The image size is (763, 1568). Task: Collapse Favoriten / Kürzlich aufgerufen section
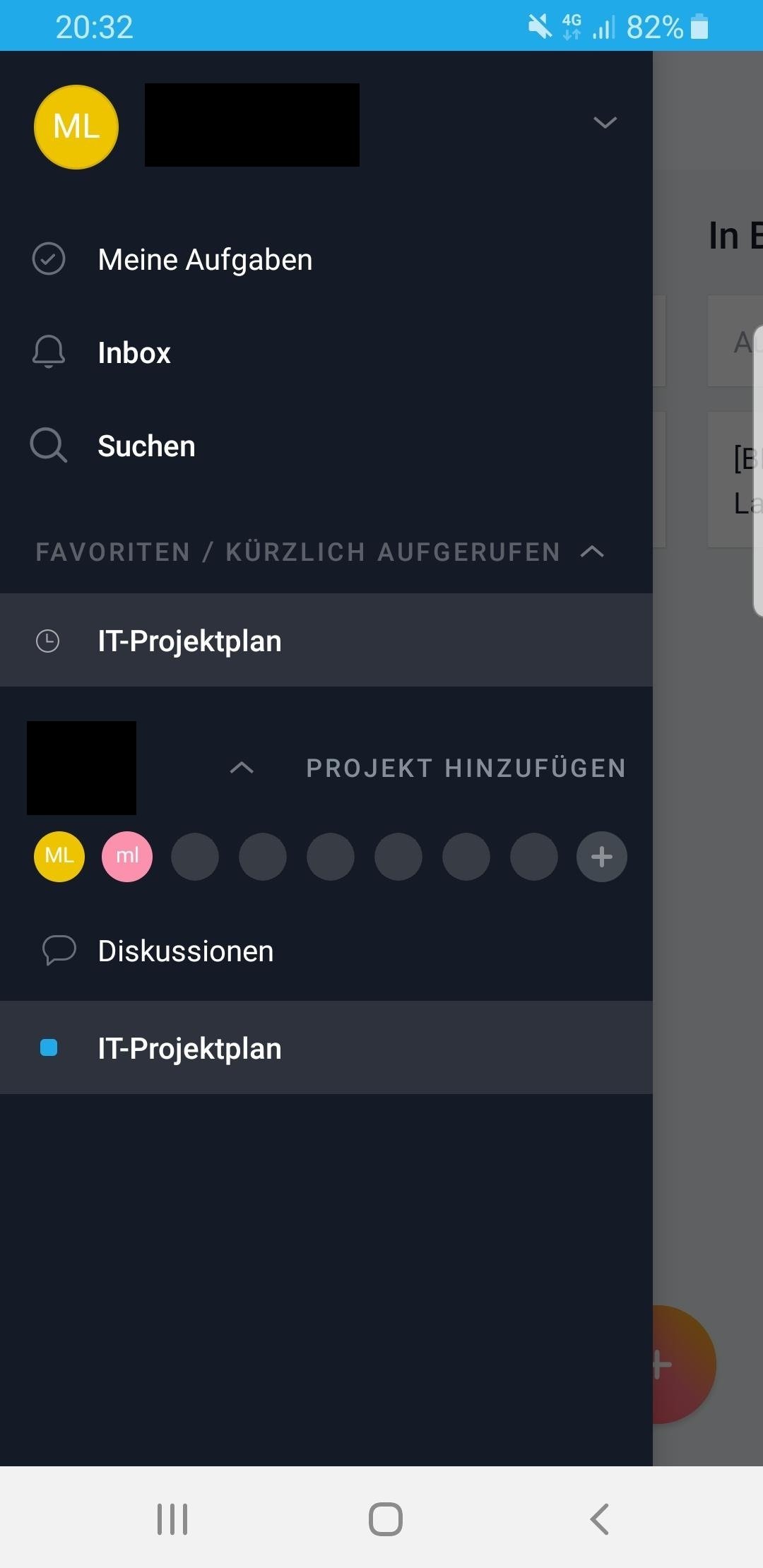(592, 552)
